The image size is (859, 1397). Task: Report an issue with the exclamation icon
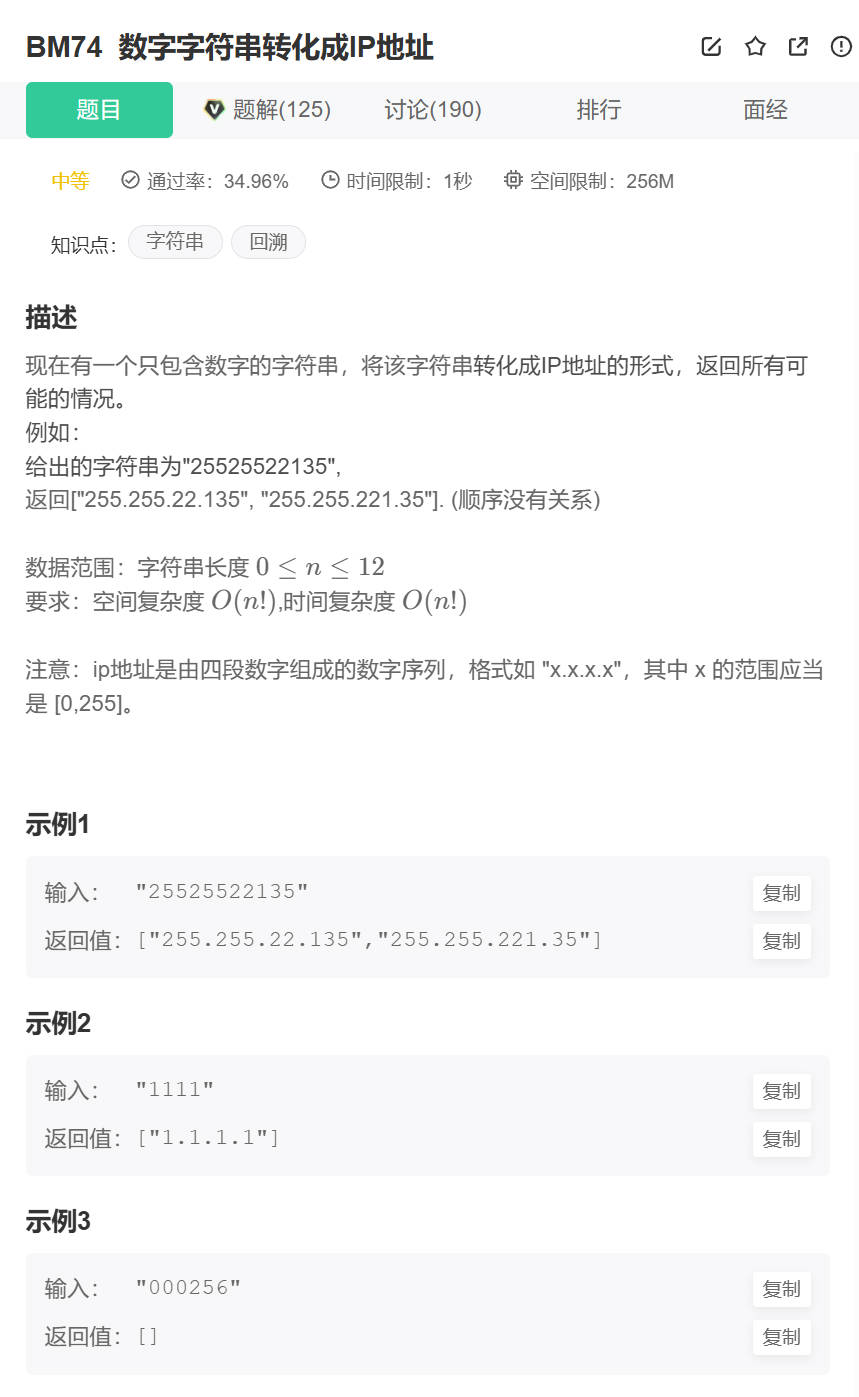[841, 46]
